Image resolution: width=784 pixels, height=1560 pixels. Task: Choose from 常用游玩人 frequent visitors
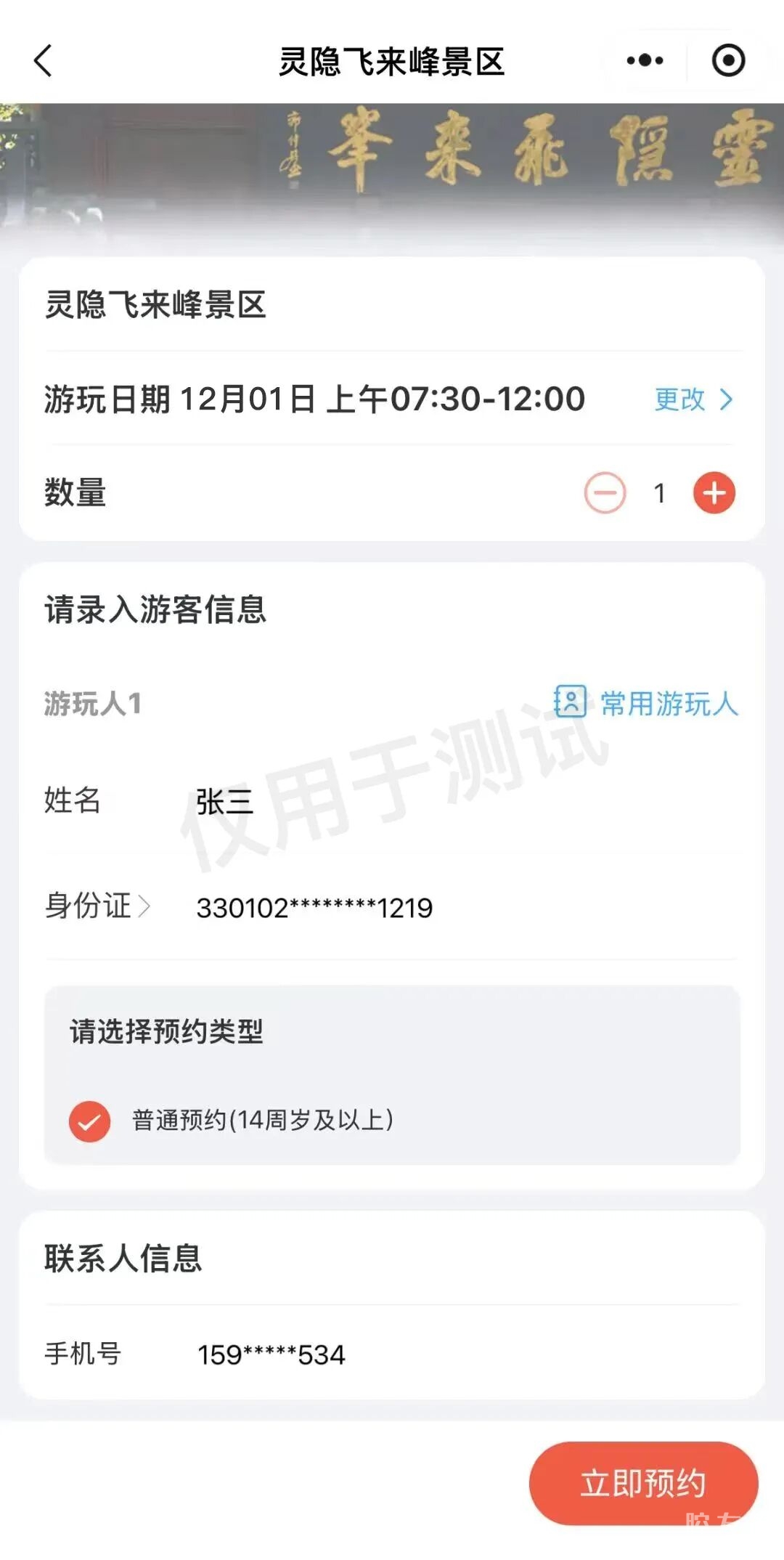point(646,703)
